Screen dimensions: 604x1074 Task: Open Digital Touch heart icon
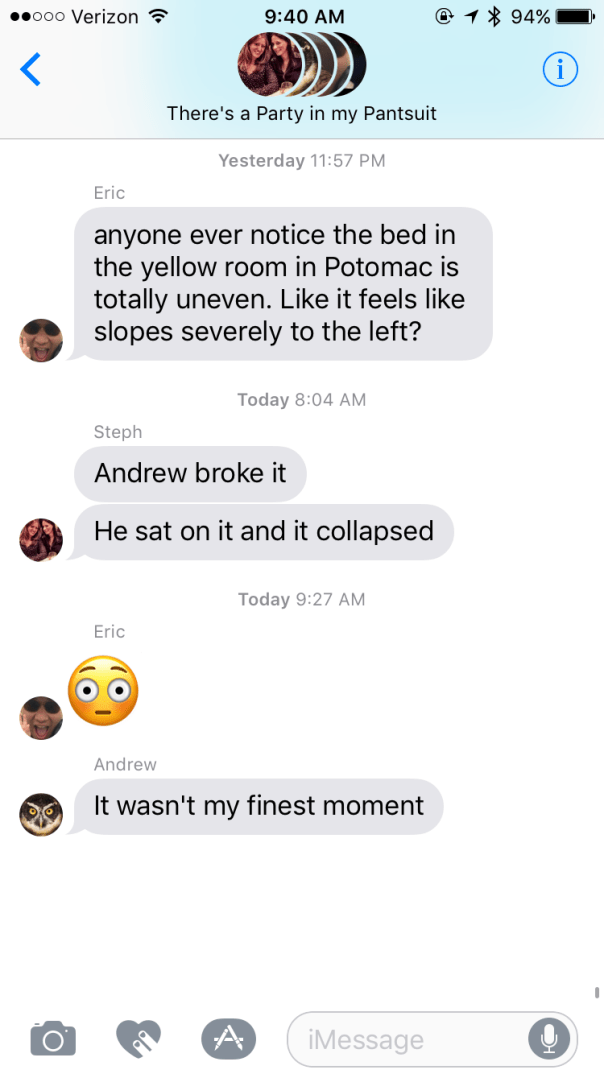pyautogui.click(x=138, y=1038)
